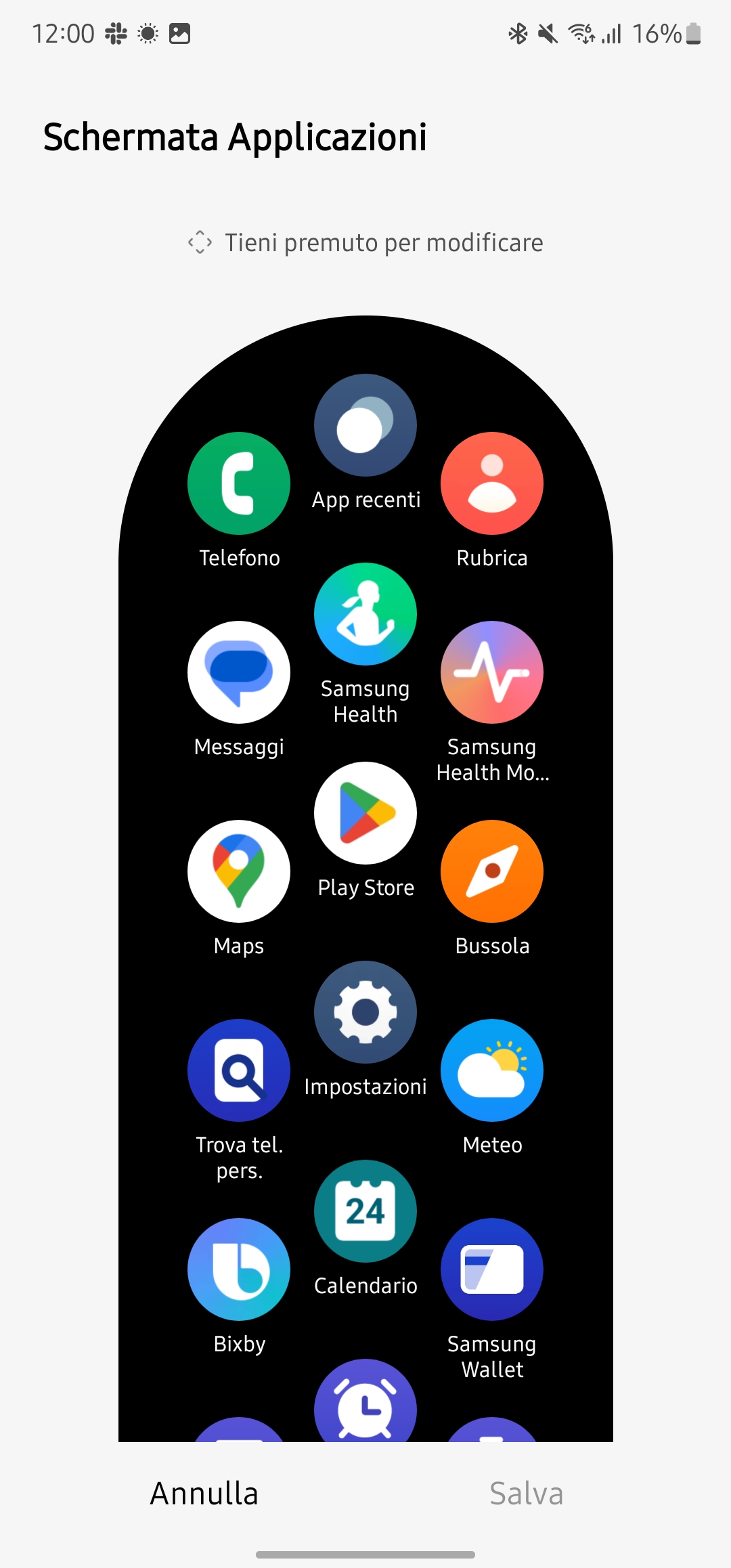This screenshot has height=1568, width=731.
Task: Select the Meteo weather icon
Action: click(492, 1070)
